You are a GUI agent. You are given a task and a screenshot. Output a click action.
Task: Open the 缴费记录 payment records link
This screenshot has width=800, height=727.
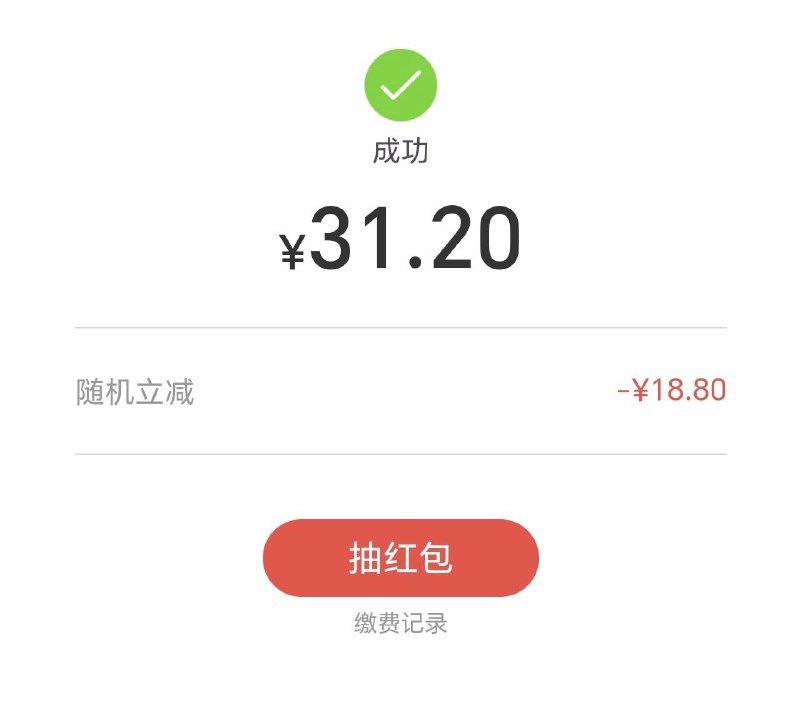(x=400, y=624)
